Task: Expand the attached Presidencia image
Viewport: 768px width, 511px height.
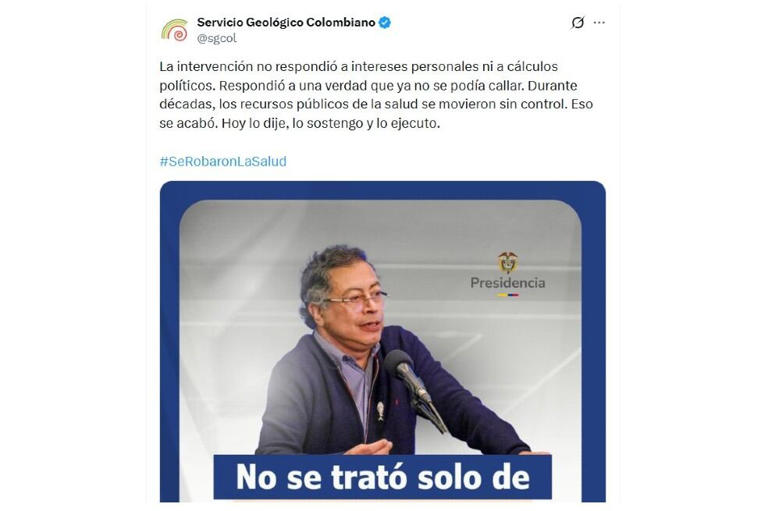Action: tap(382, 340)
